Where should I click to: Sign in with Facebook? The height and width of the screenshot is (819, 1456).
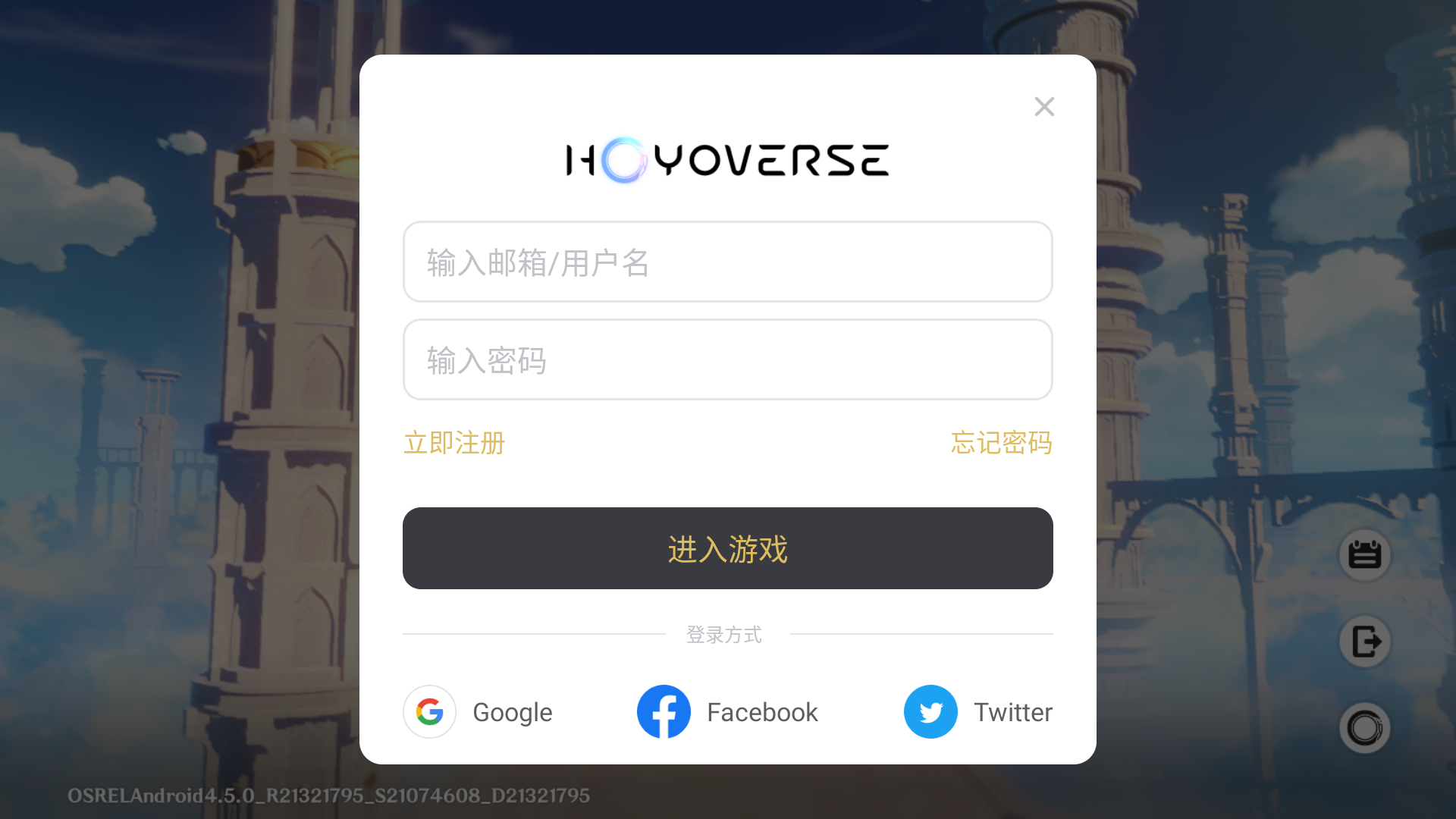[x=727, y=712]
